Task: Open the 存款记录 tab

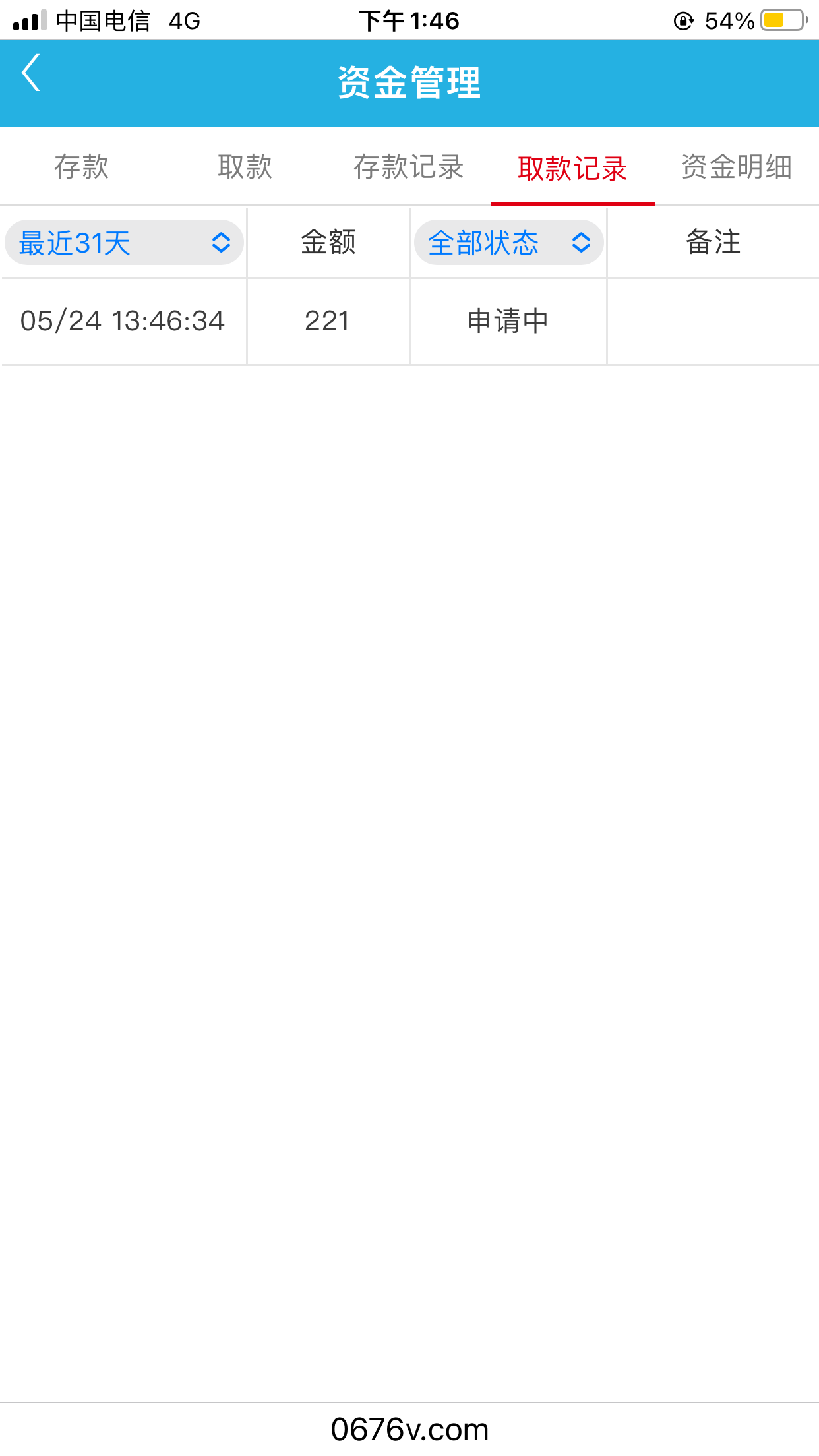Action: [x=409, y=167]
